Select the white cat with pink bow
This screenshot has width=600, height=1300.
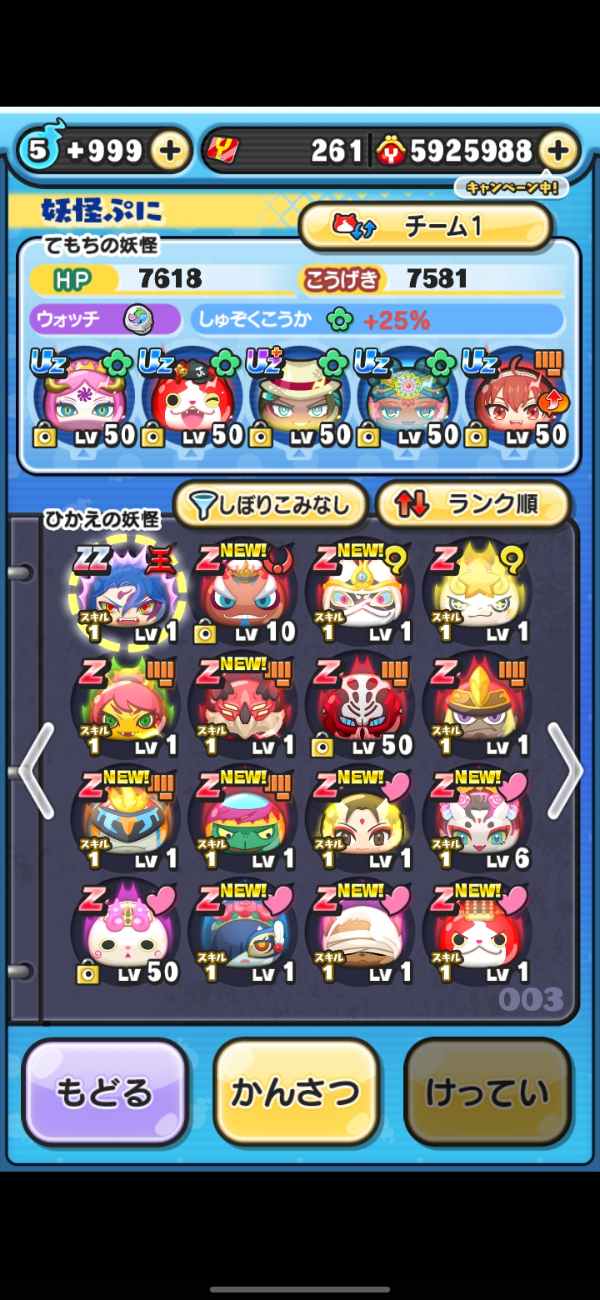[127, 931]
